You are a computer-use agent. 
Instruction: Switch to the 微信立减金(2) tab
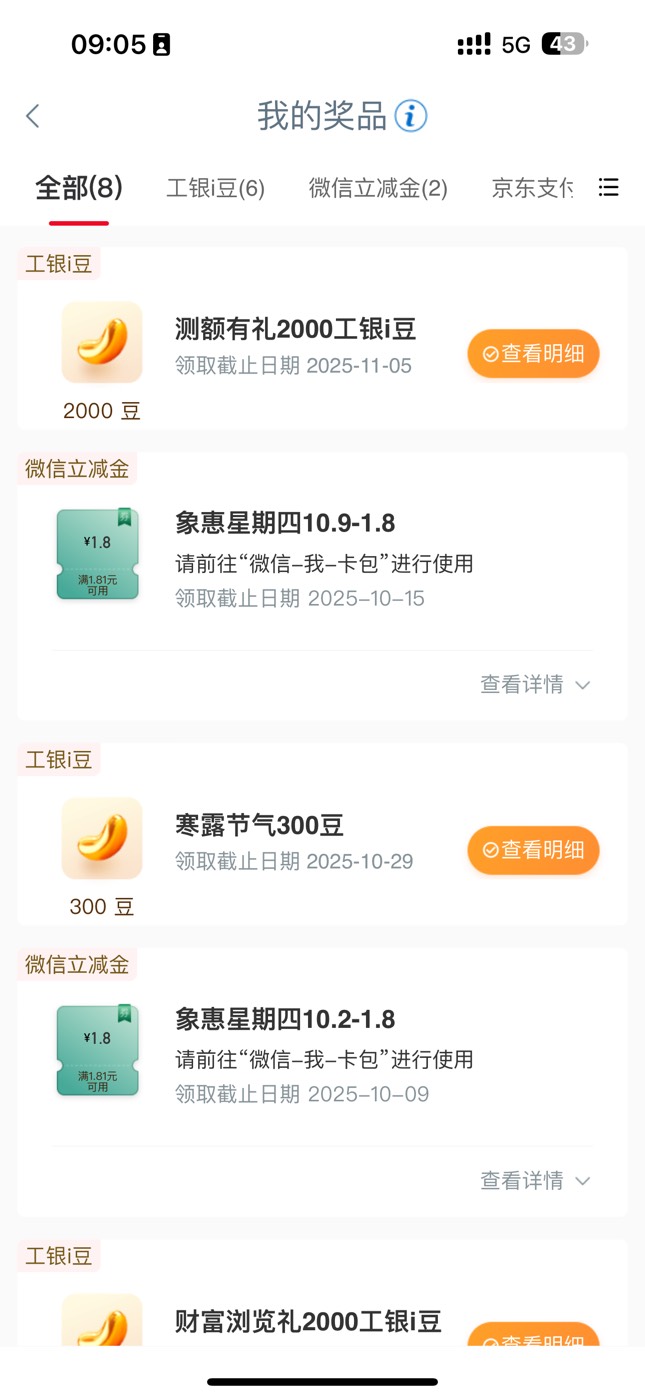(x=378, y=188)
